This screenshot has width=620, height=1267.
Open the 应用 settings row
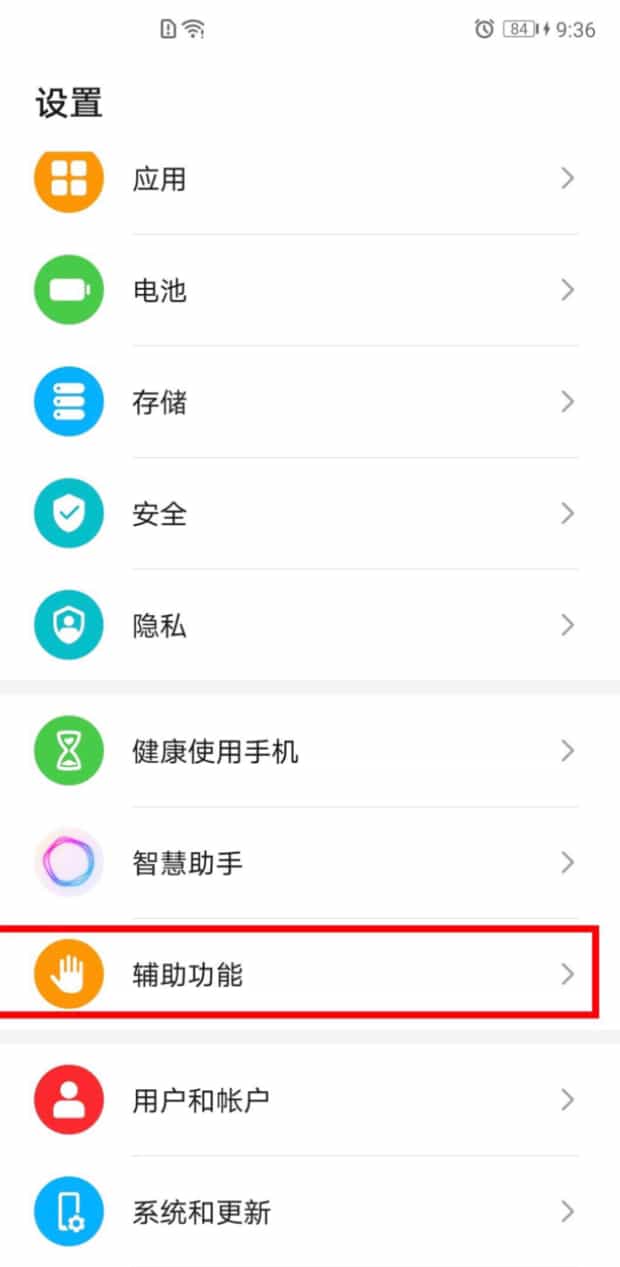click(310, 179)
